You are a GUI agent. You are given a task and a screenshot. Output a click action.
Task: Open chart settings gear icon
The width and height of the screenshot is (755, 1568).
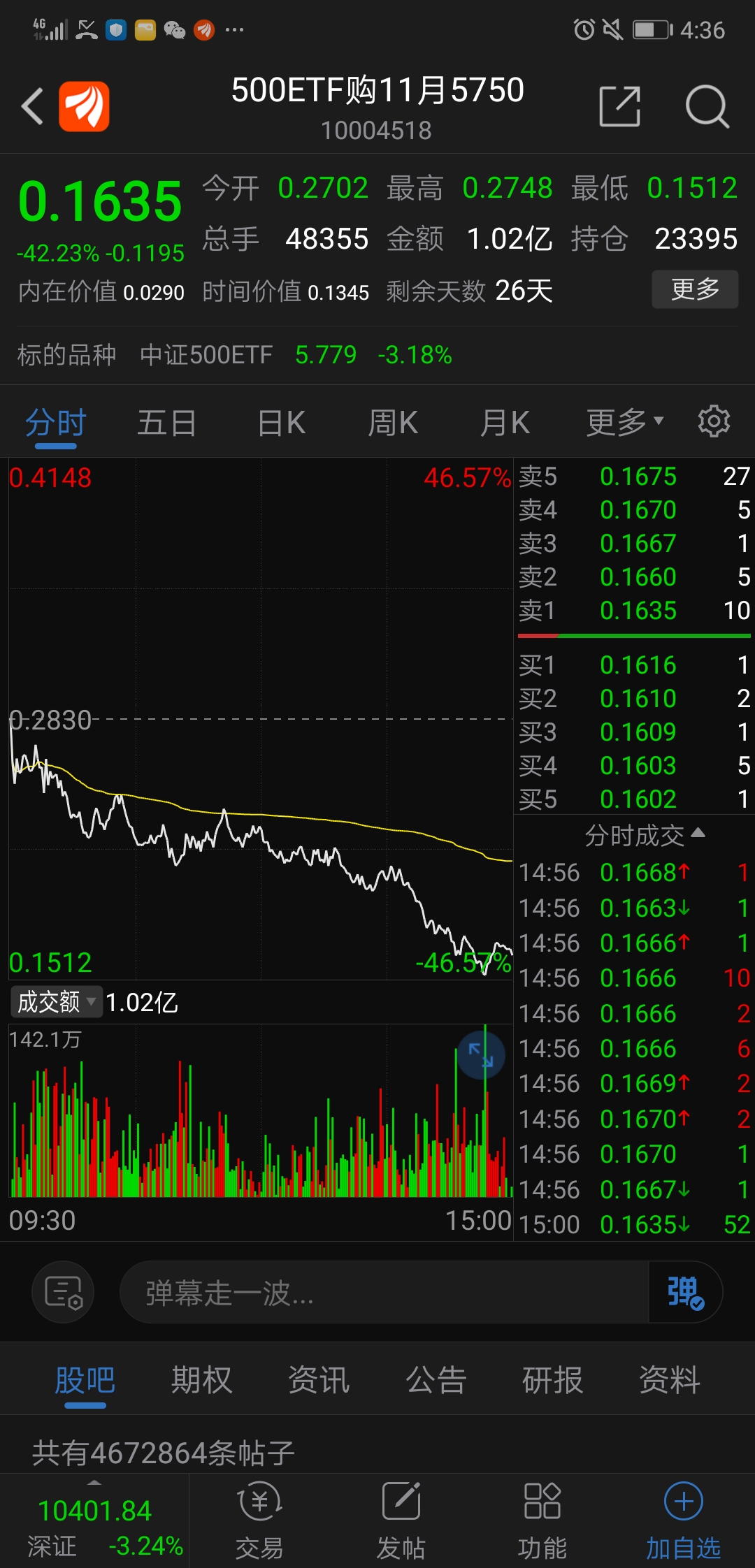pyautogui.click(x=714, y=421)
